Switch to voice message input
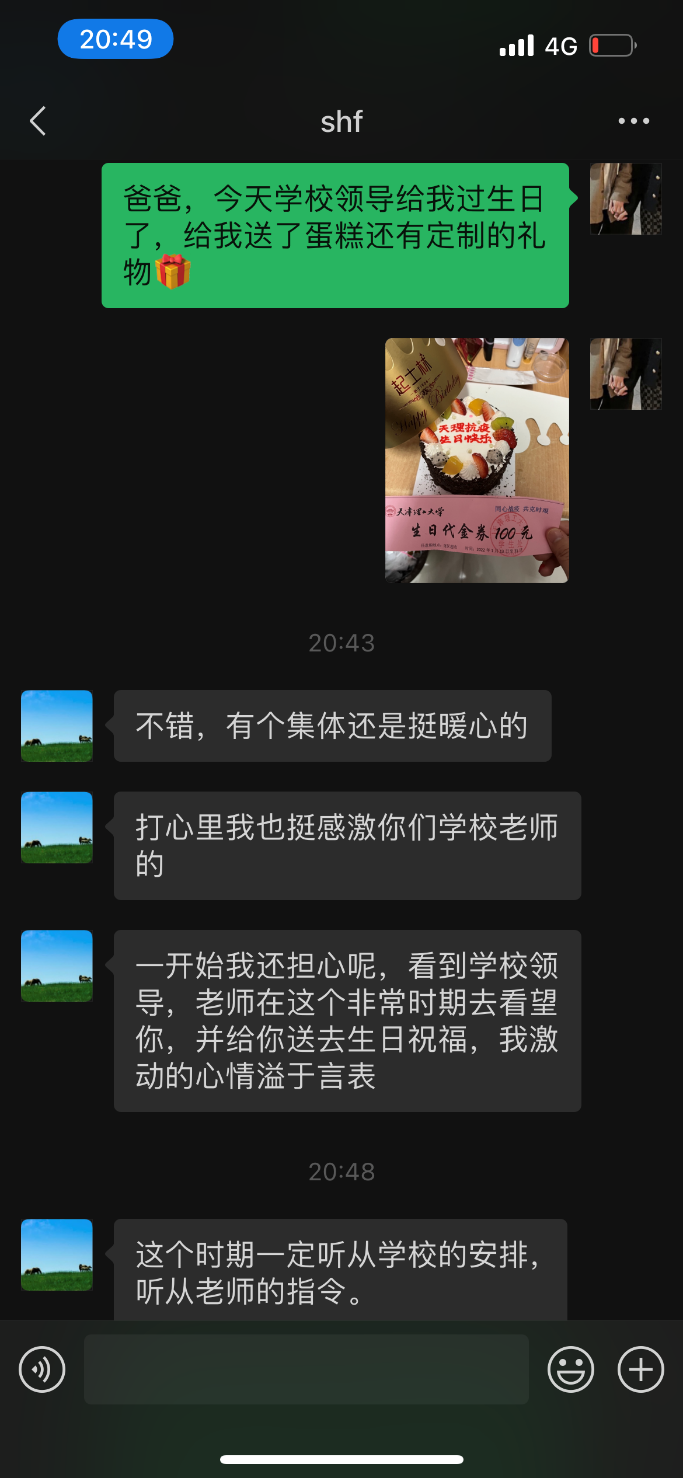683x1478 pixels. pos(42,1369)
